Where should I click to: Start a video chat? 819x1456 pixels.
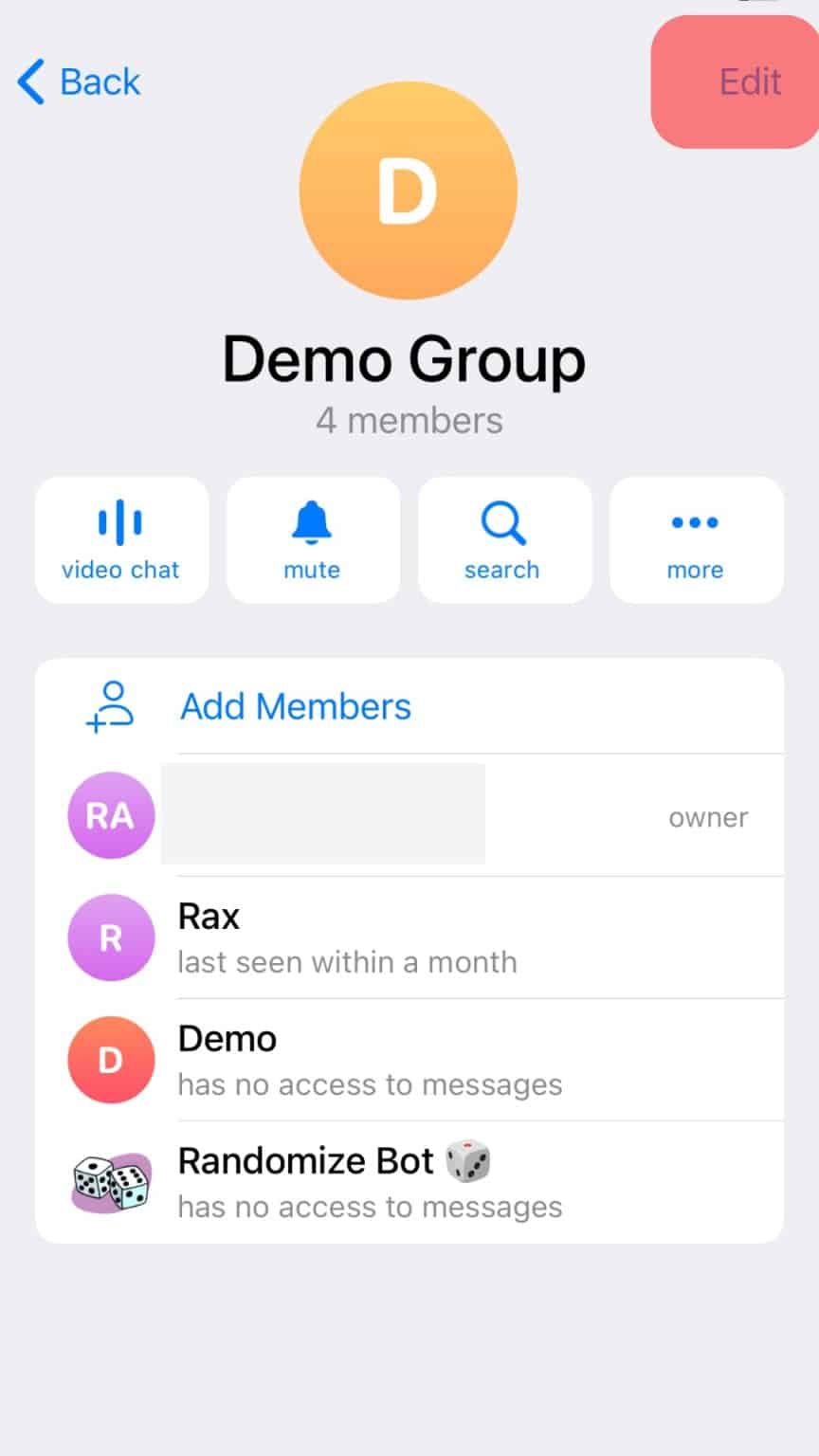121,538
